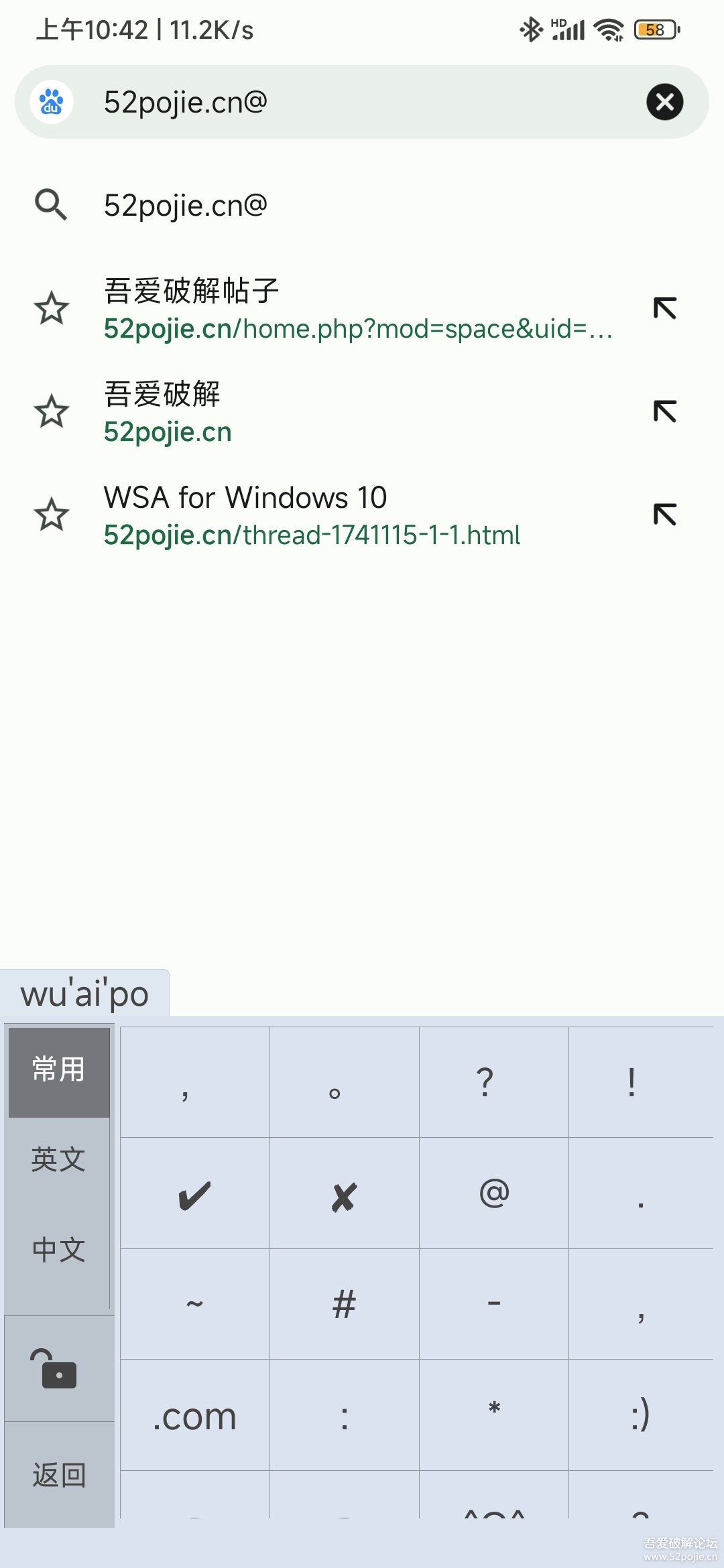
Task: Insert the .com shortcut key
Action: tap(194, 1416)
